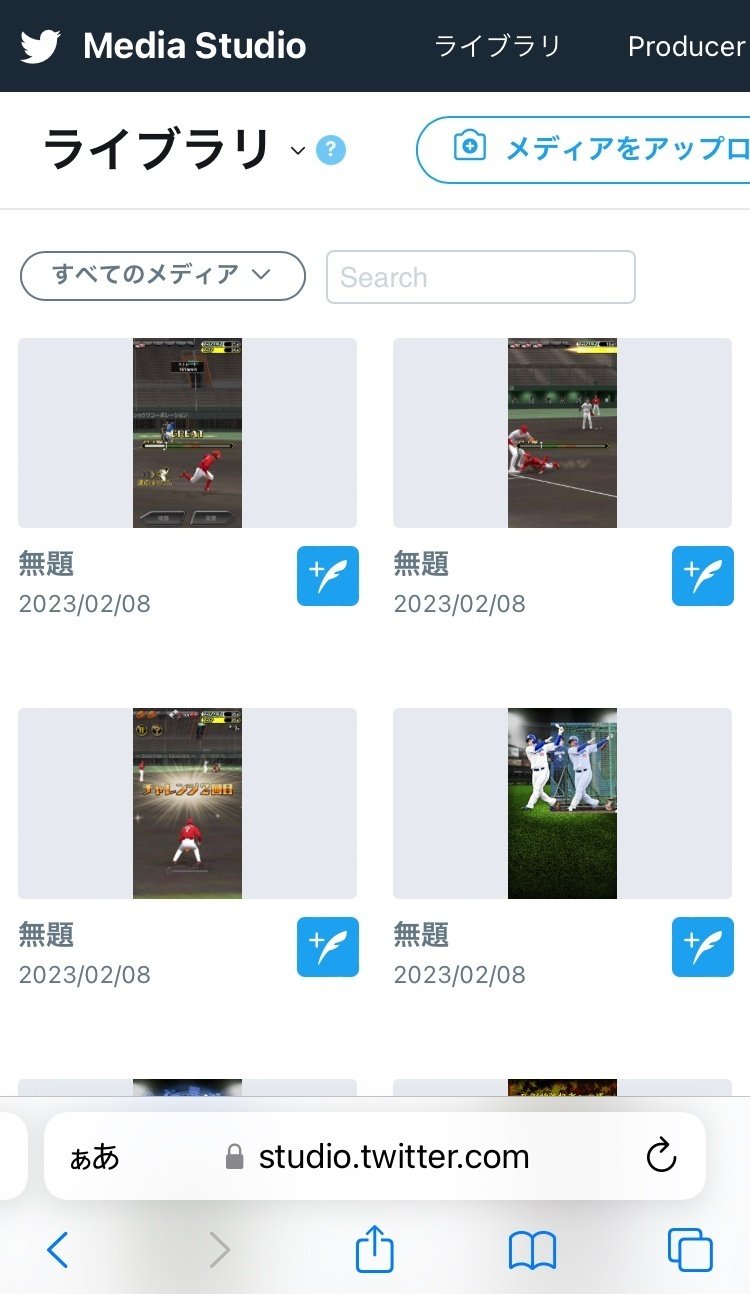Open Safari bookmarks
Viewport: 750px width, 1294px height.
pyautogui.click(x=532, y=1251)
